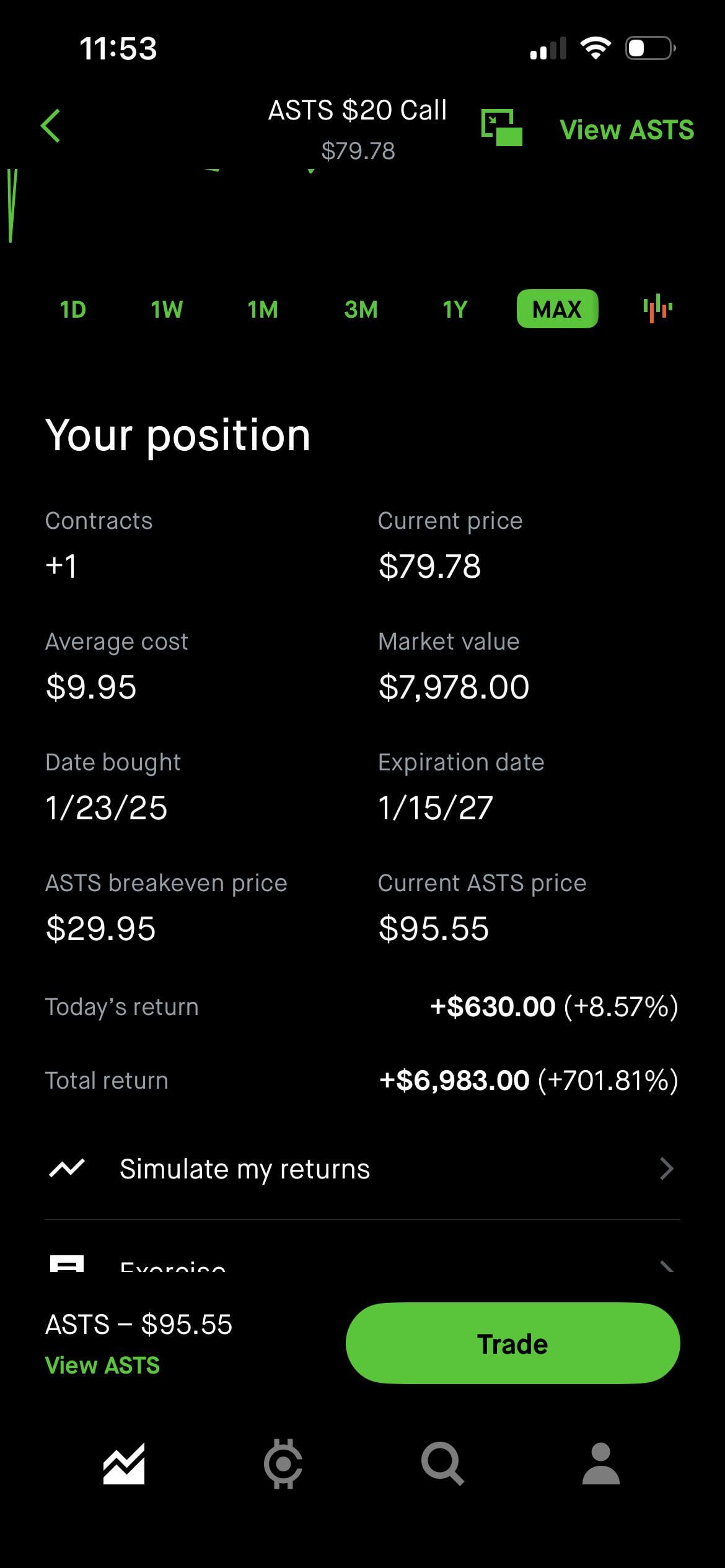Select the 1W chart range

pos(167,309)
